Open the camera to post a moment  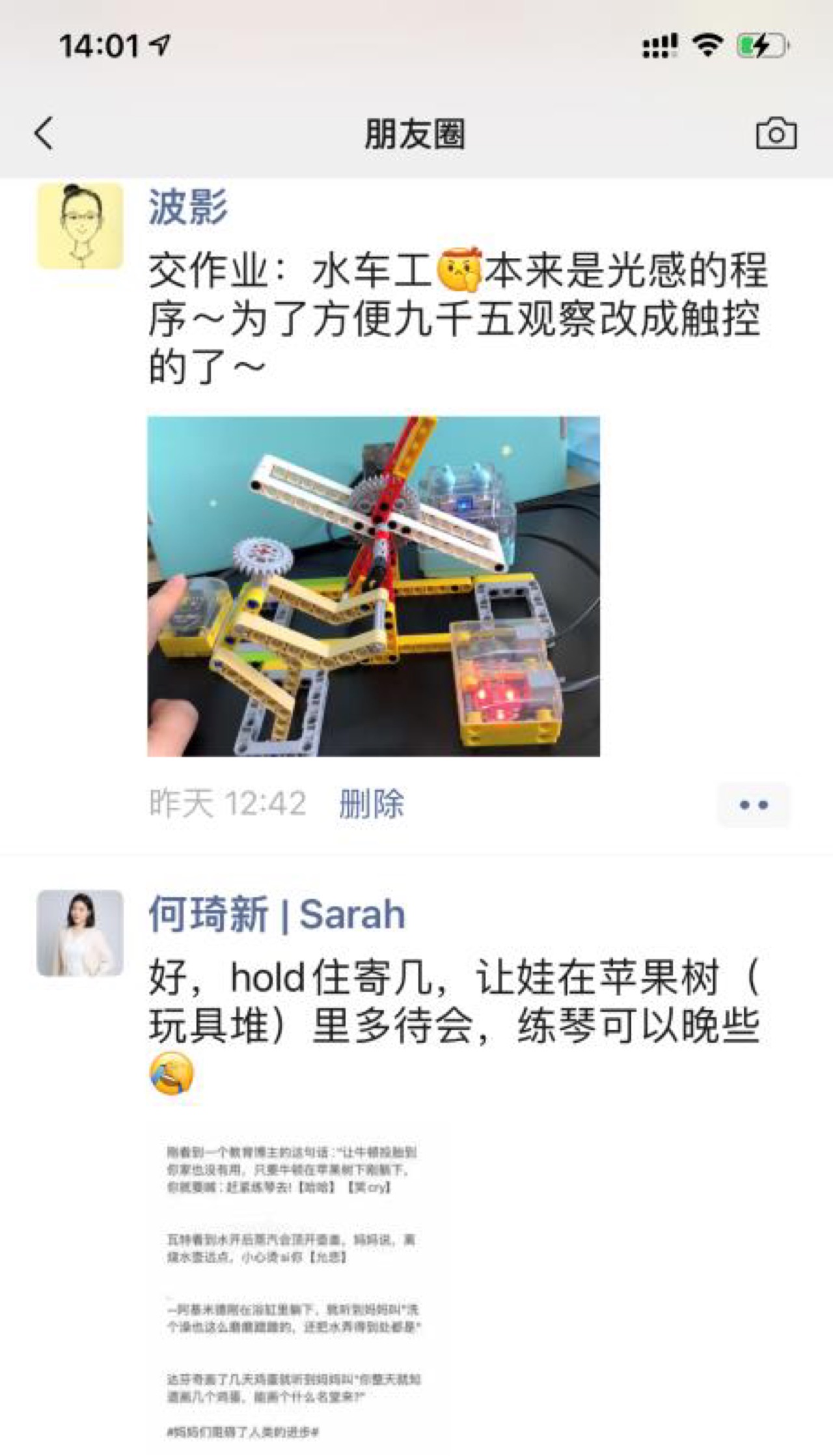(776, 134)
